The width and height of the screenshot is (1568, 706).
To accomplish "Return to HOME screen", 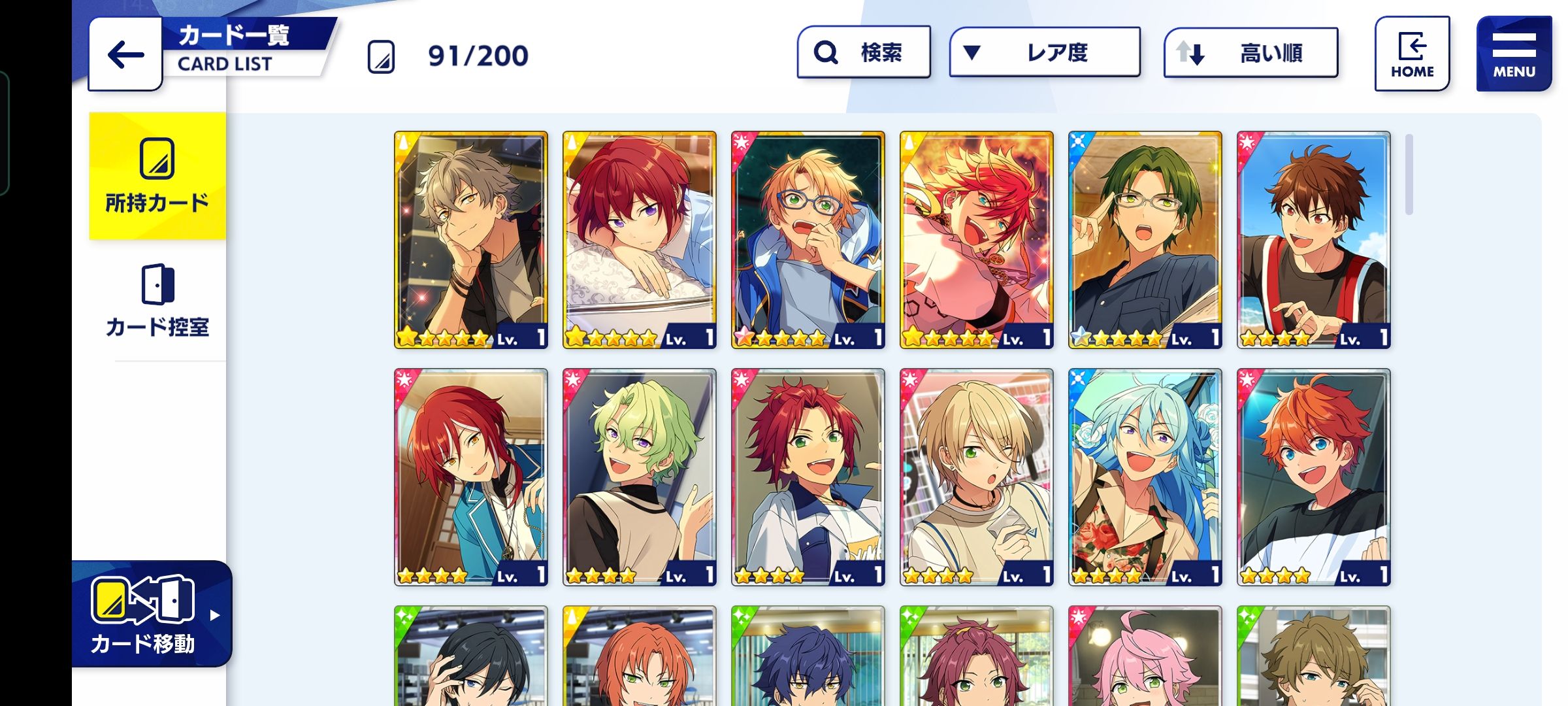I will click(1411, 54).
